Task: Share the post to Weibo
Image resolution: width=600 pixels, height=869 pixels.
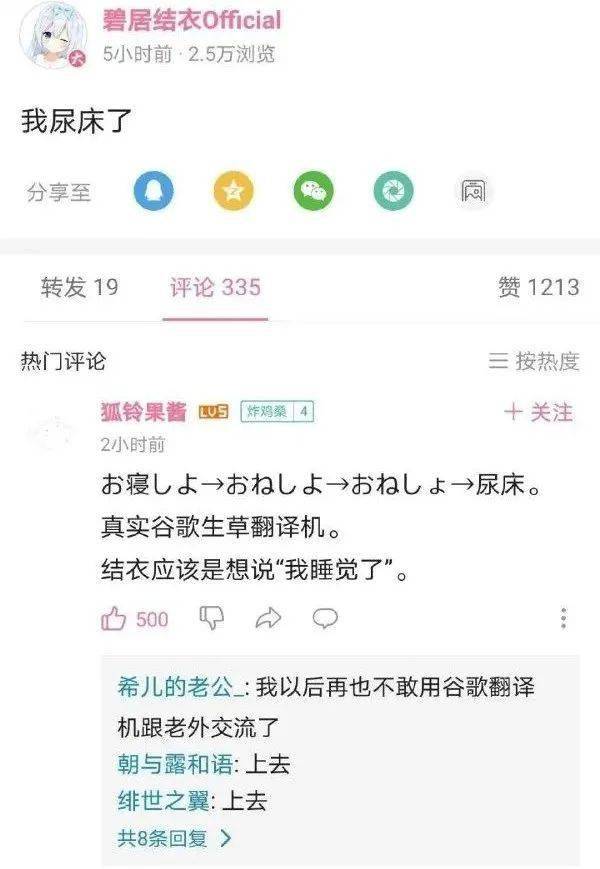Action: pos(472,192)
